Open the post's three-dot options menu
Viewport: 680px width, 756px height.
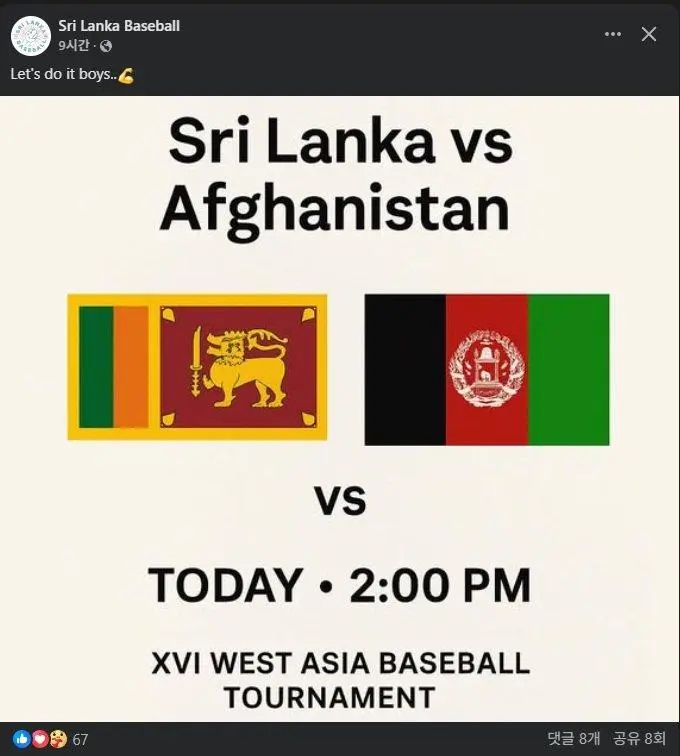tap(613, 34)
